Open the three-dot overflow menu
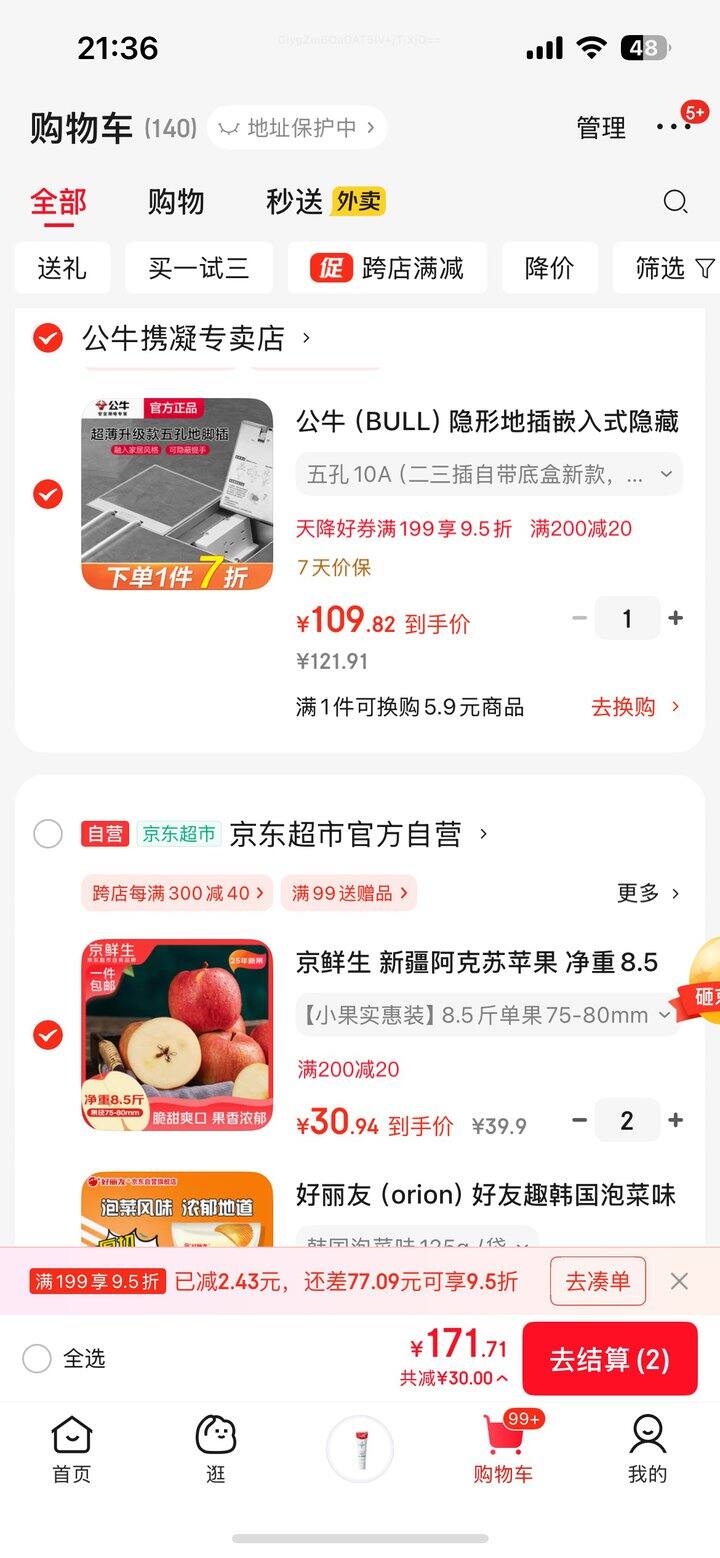This screenshot has height=1558, width=720. click(673, 127)
